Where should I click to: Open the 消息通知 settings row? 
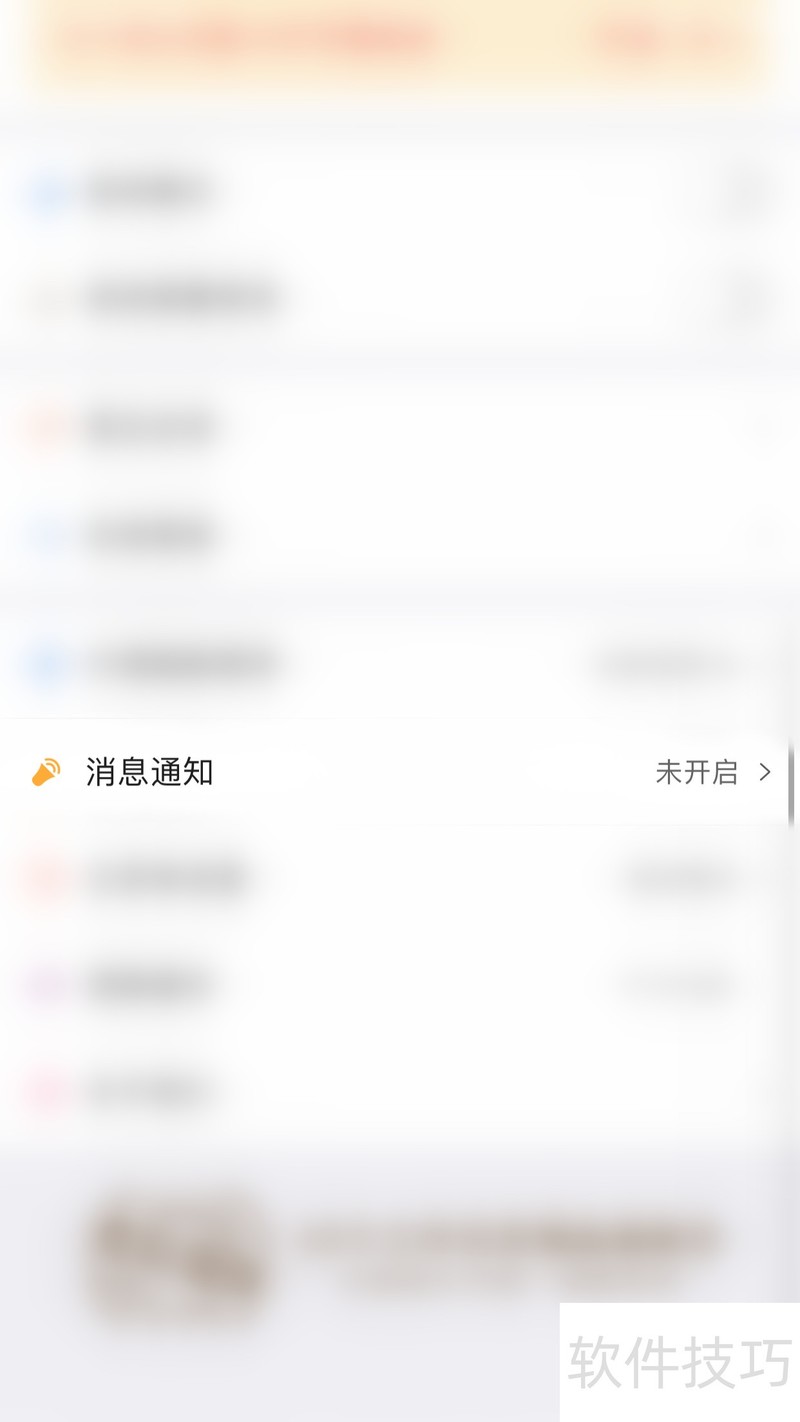click(x=400, y=772)
